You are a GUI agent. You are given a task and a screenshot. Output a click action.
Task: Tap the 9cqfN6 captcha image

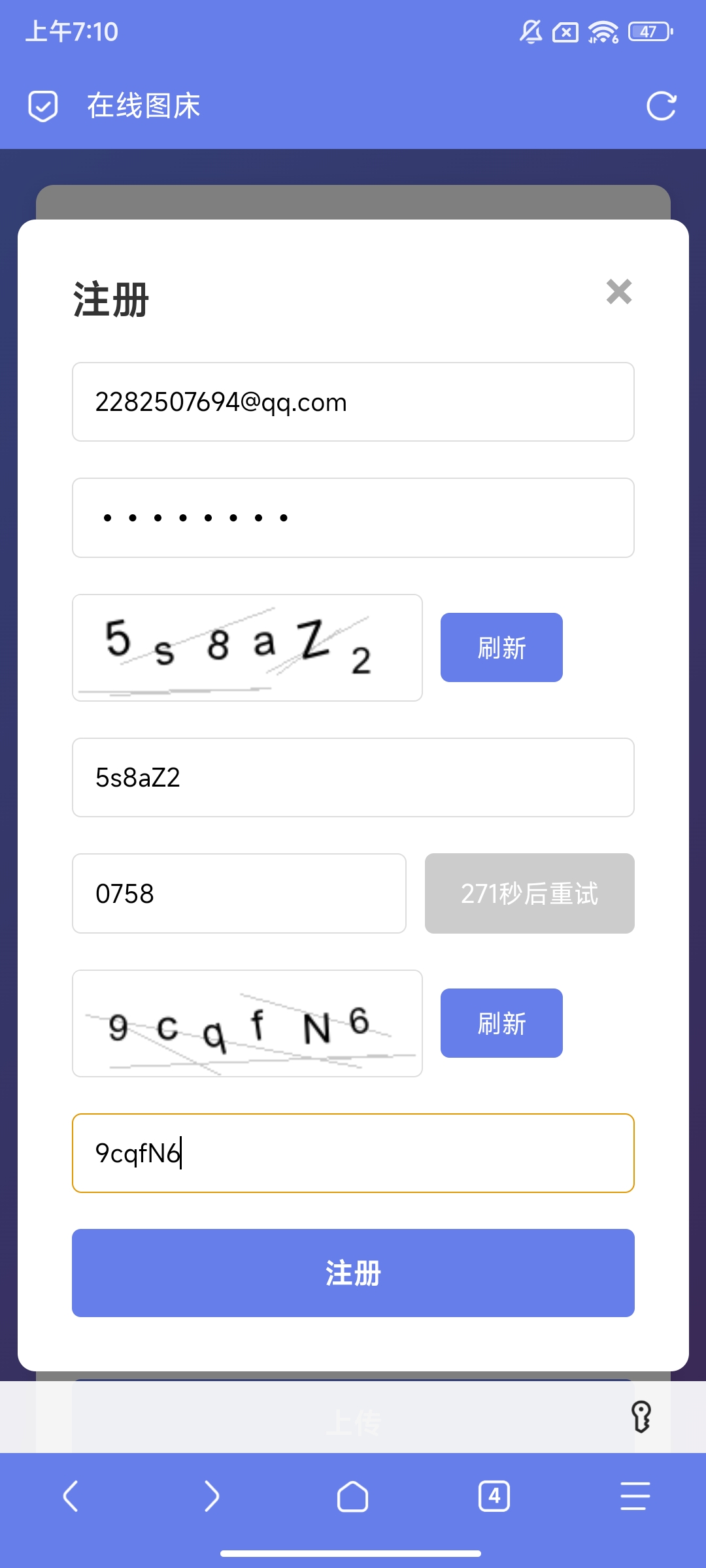pyautogui.click(x=247, y=1023)
